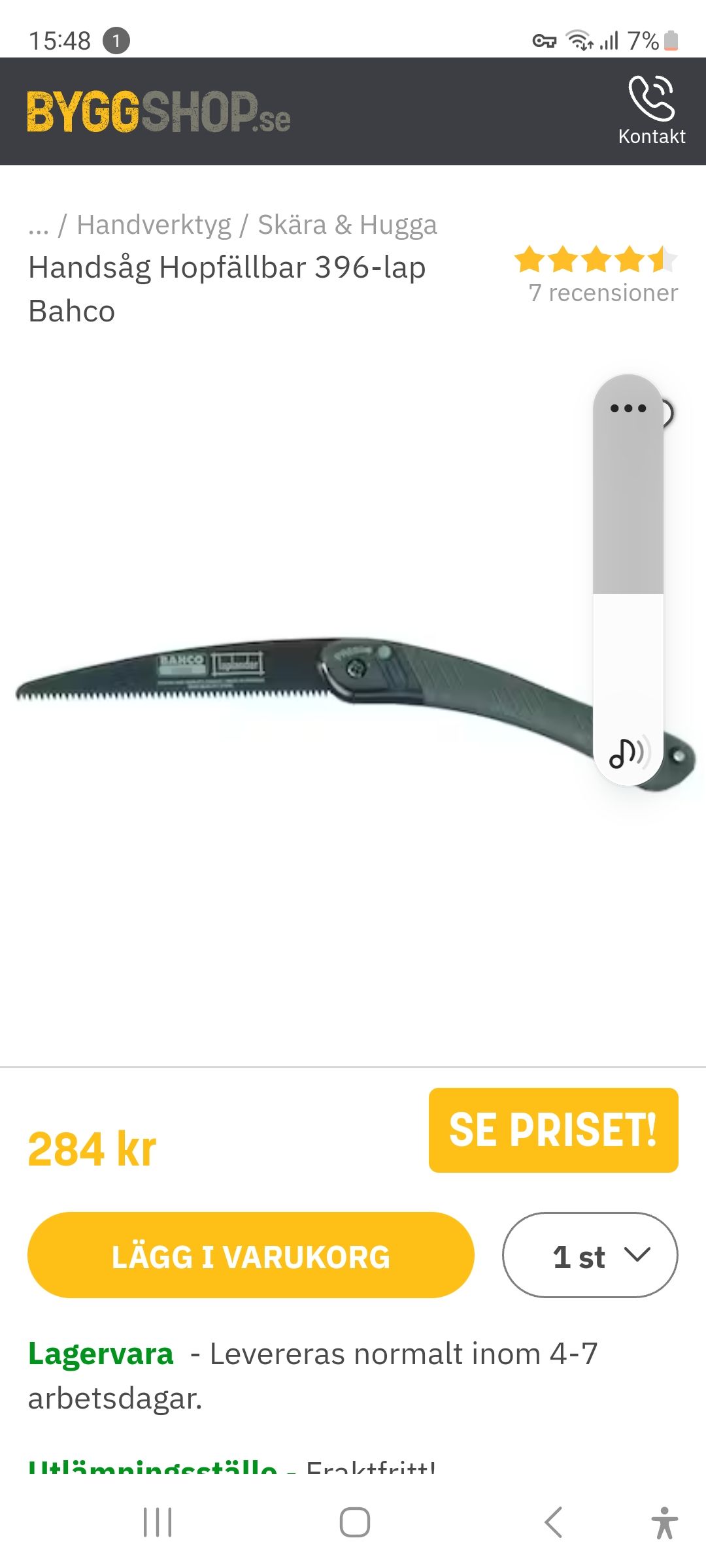Expand the 1 st quantity dropdown
This screenshot has width=706, height=1568.
pos(590,1255)
